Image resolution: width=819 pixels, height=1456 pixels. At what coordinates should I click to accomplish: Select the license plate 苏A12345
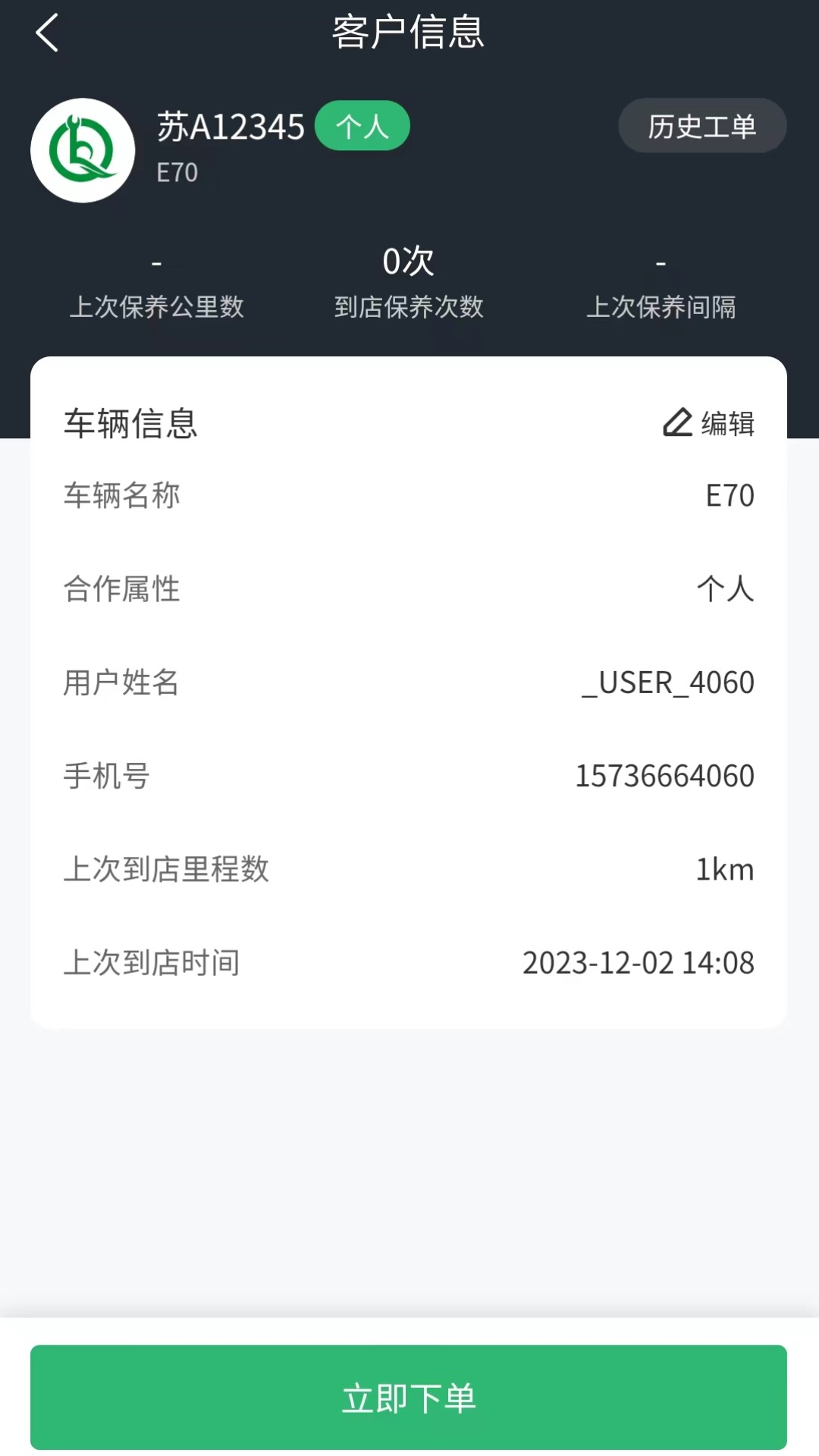(231, 127)
